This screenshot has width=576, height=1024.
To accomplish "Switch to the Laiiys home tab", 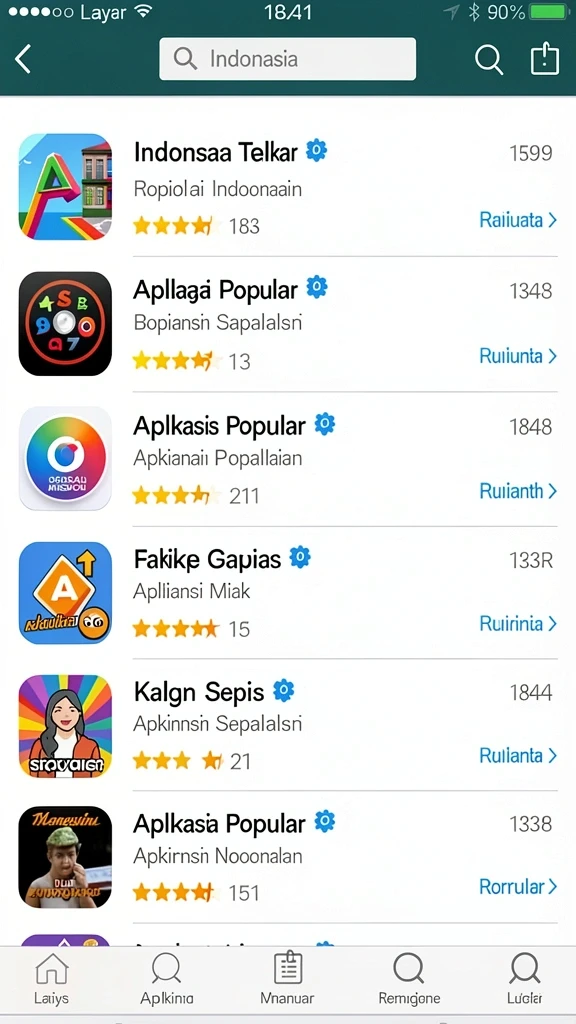I will pos(52,979).
